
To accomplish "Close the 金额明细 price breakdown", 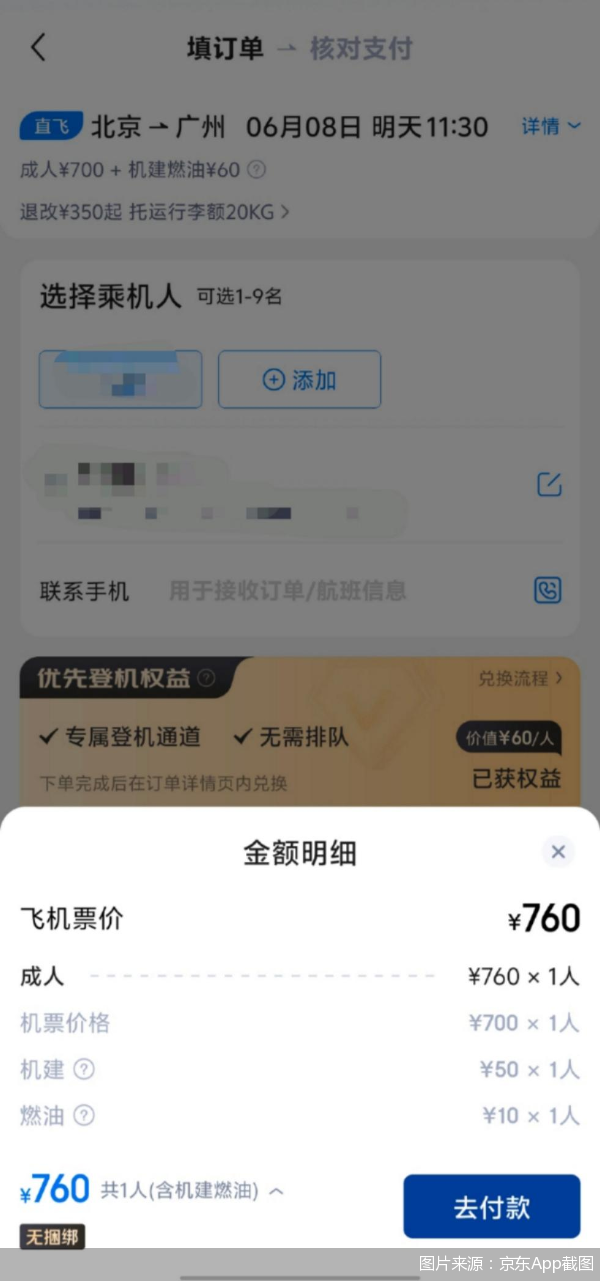I will [558, 852].
